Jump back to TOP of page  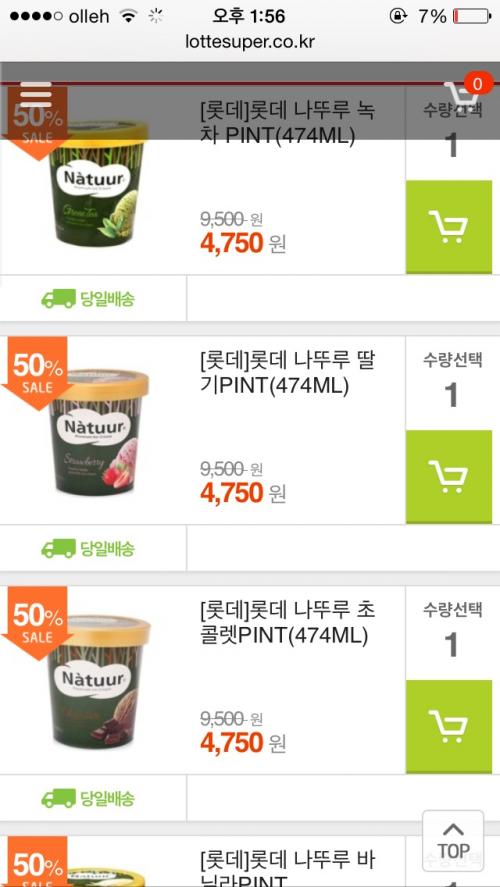pyautogui.click(x=453, y=841)
